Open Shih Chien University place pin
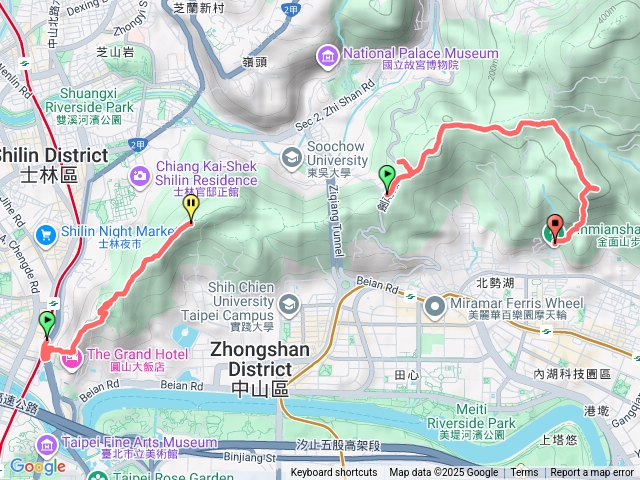640x480 pixels. click(x=290, y=304)
